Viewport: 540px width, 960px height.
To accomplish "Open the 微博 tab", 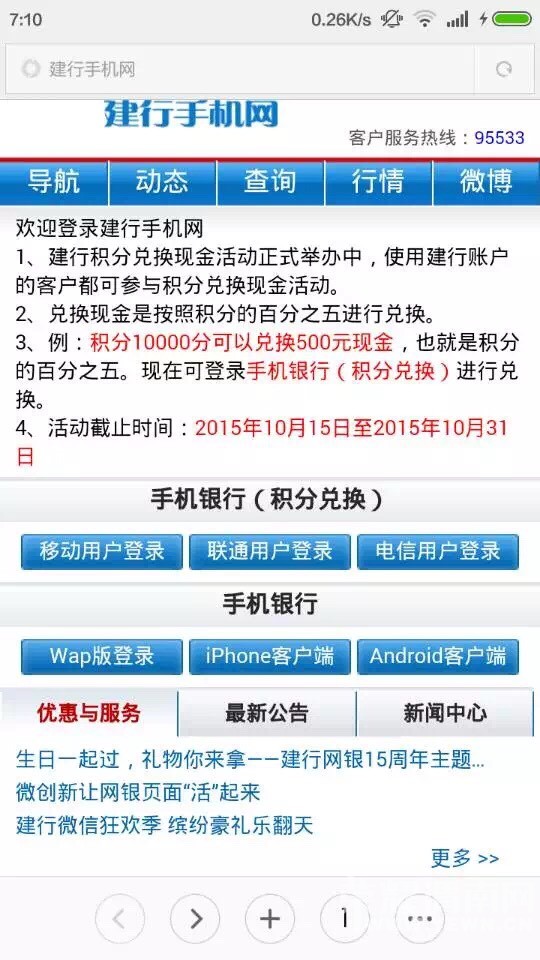I will click(x=487, y=182).
